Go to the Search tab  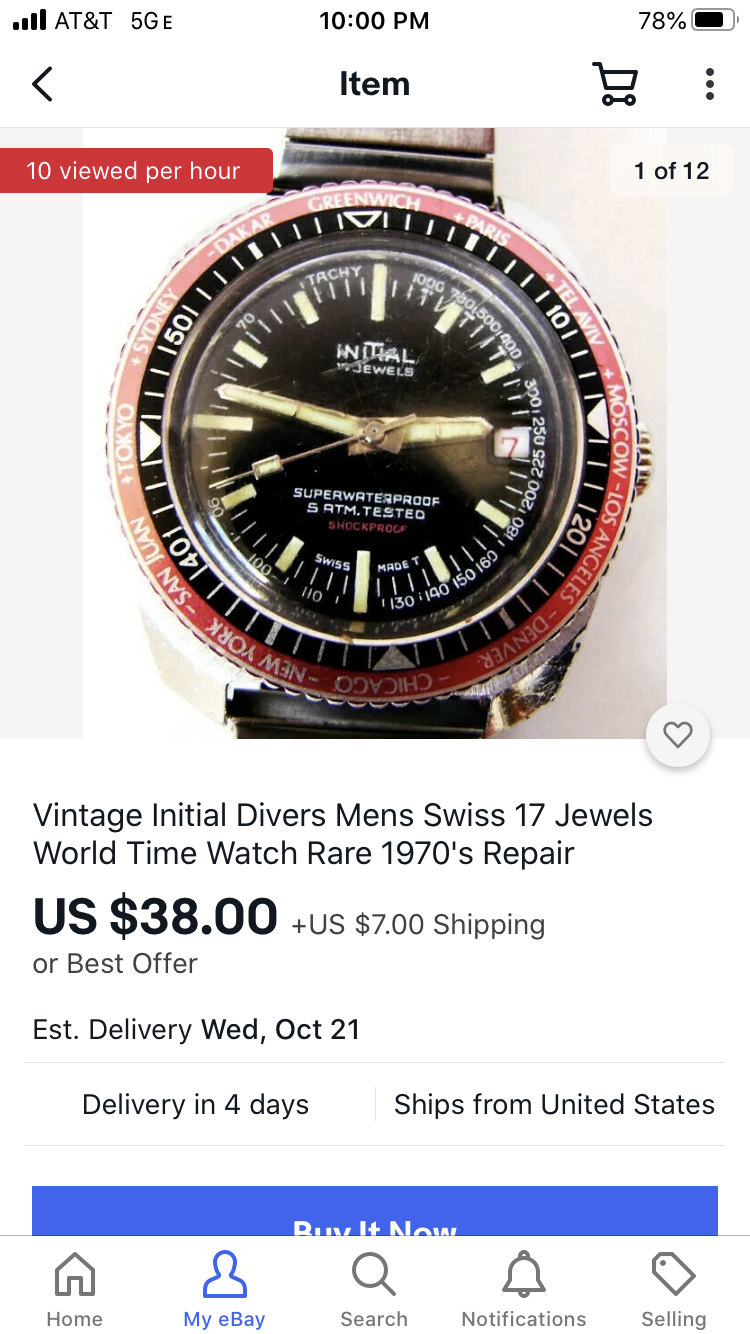click(374, 1288)
